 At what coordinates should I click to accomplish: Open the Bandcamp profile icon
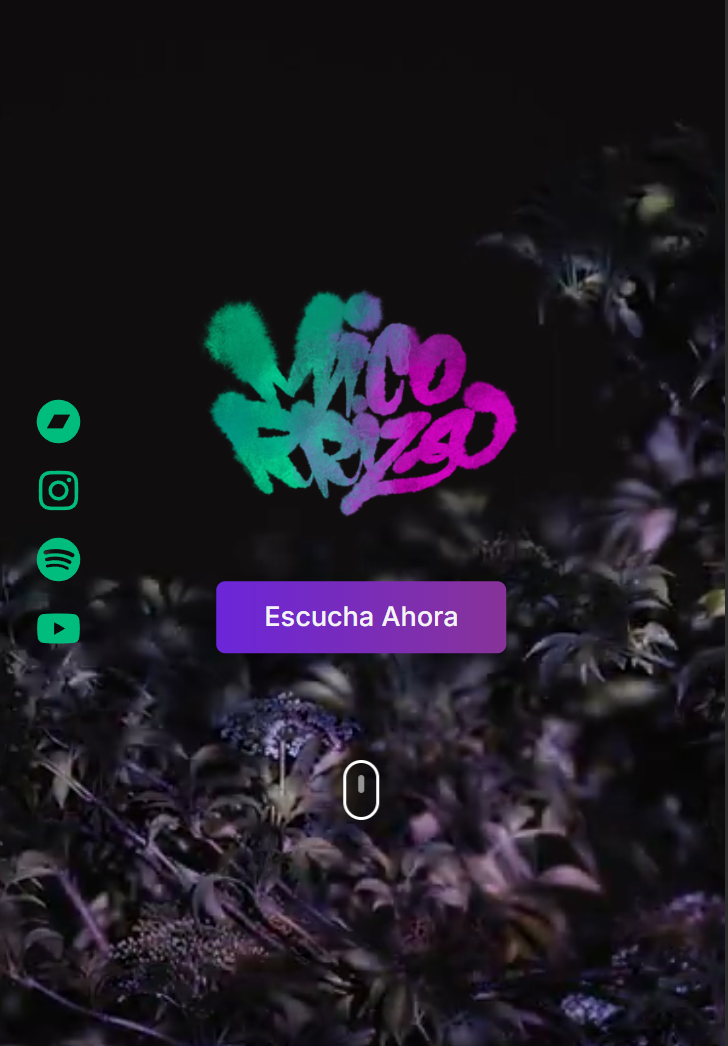58,422
